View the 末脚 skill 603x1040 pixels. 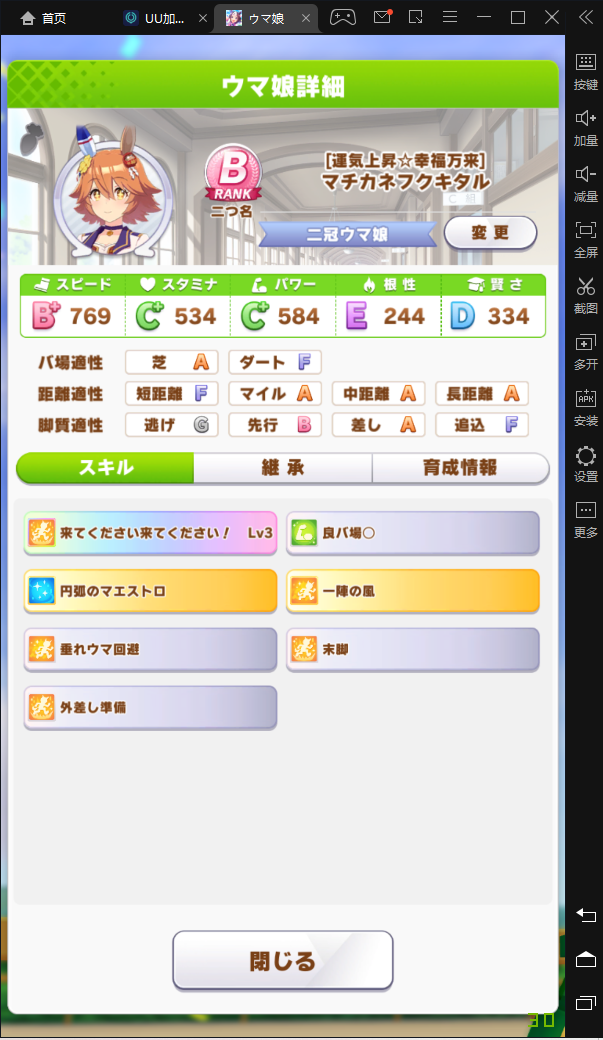click(x=413, y=649)
